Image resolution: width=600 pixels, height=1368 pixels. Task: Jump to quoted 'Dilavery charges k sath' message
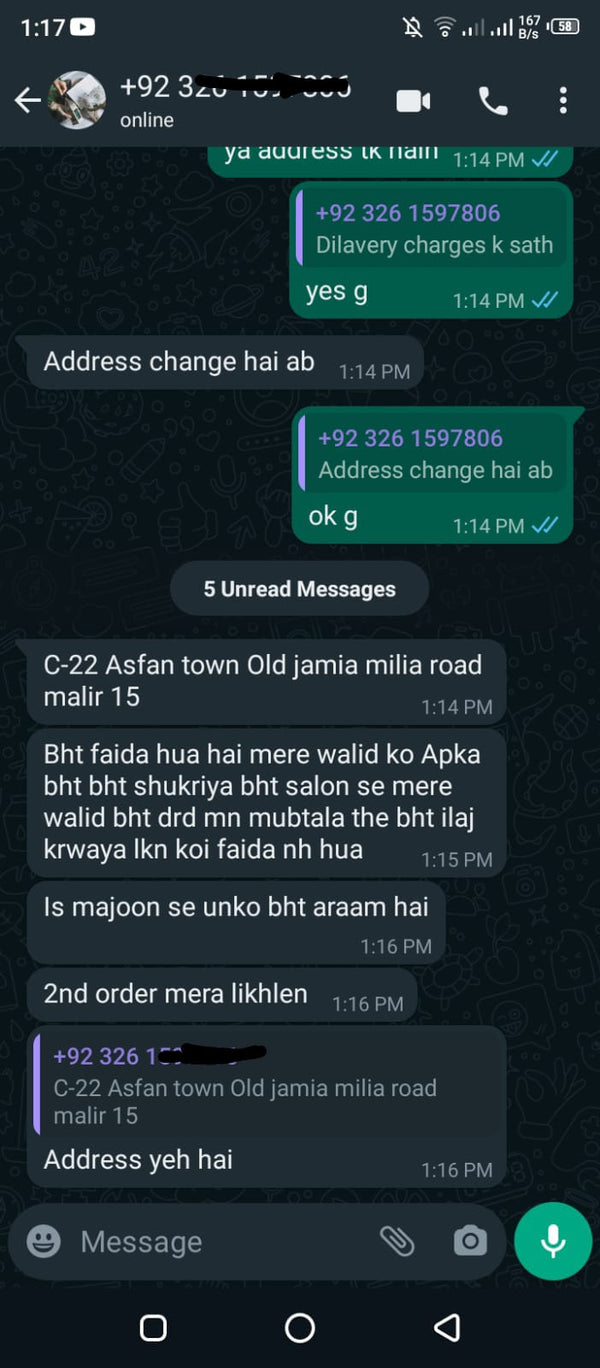coord(432,229)
